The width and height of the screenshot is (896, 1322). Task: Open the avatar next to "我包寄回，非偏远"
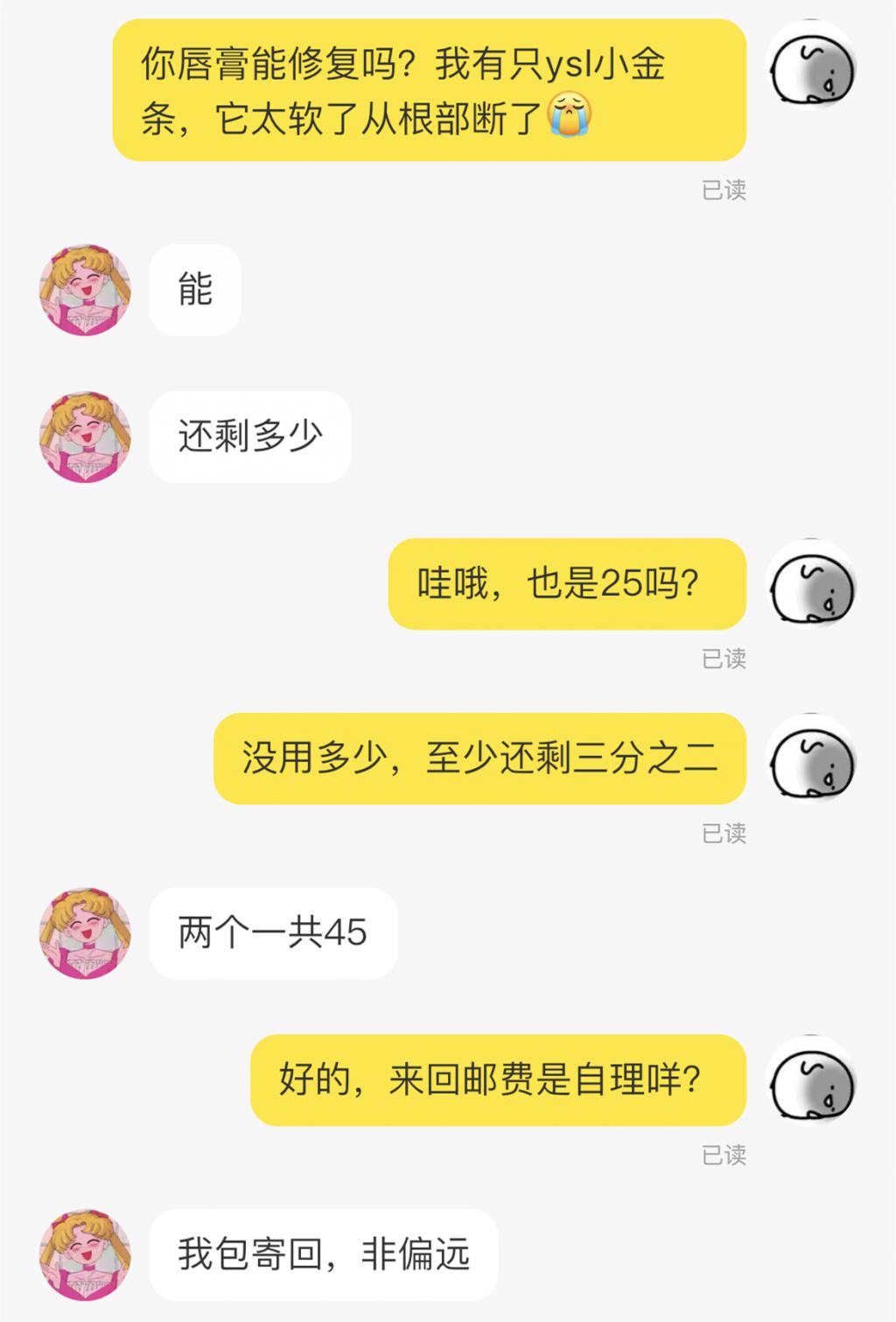pos(85,1255)
